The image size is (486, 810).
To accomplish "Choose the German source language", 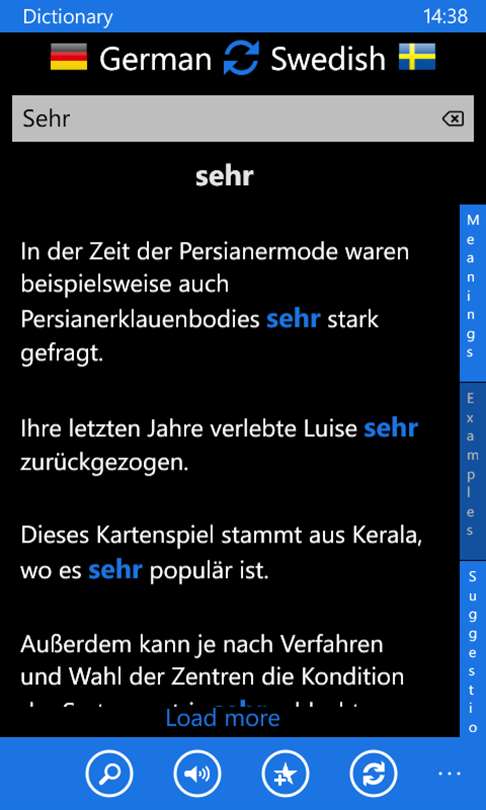I will [x=131, y=58].
